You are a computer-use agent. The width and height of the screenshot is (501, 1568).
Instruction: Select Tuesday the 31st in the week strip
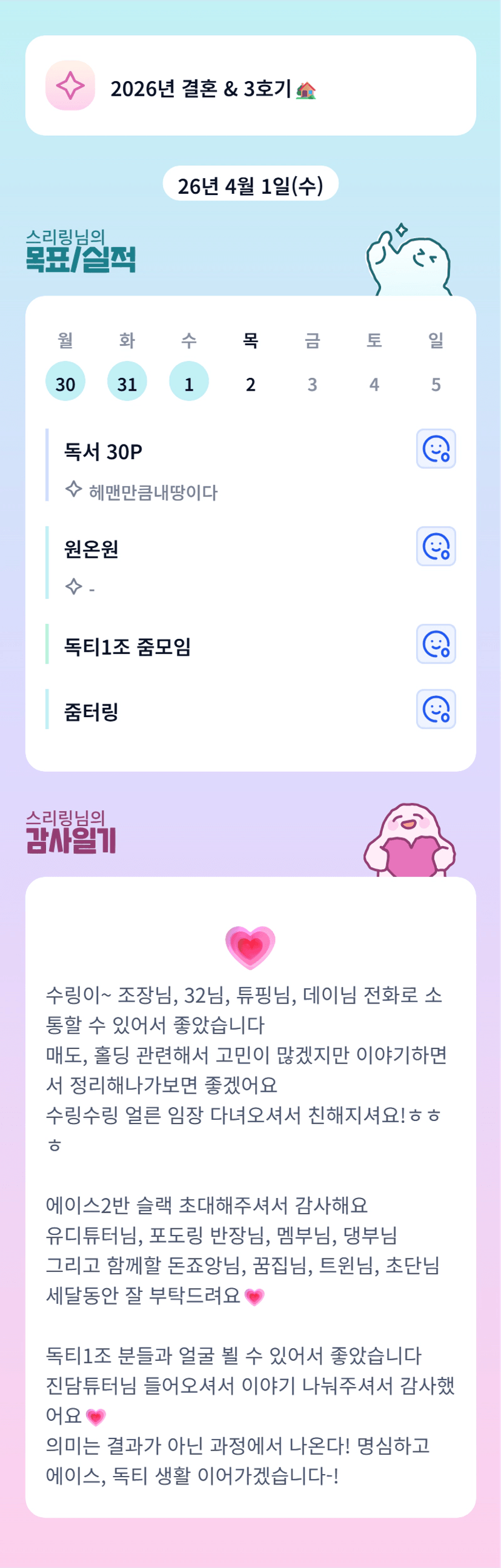tap(127, 382)
